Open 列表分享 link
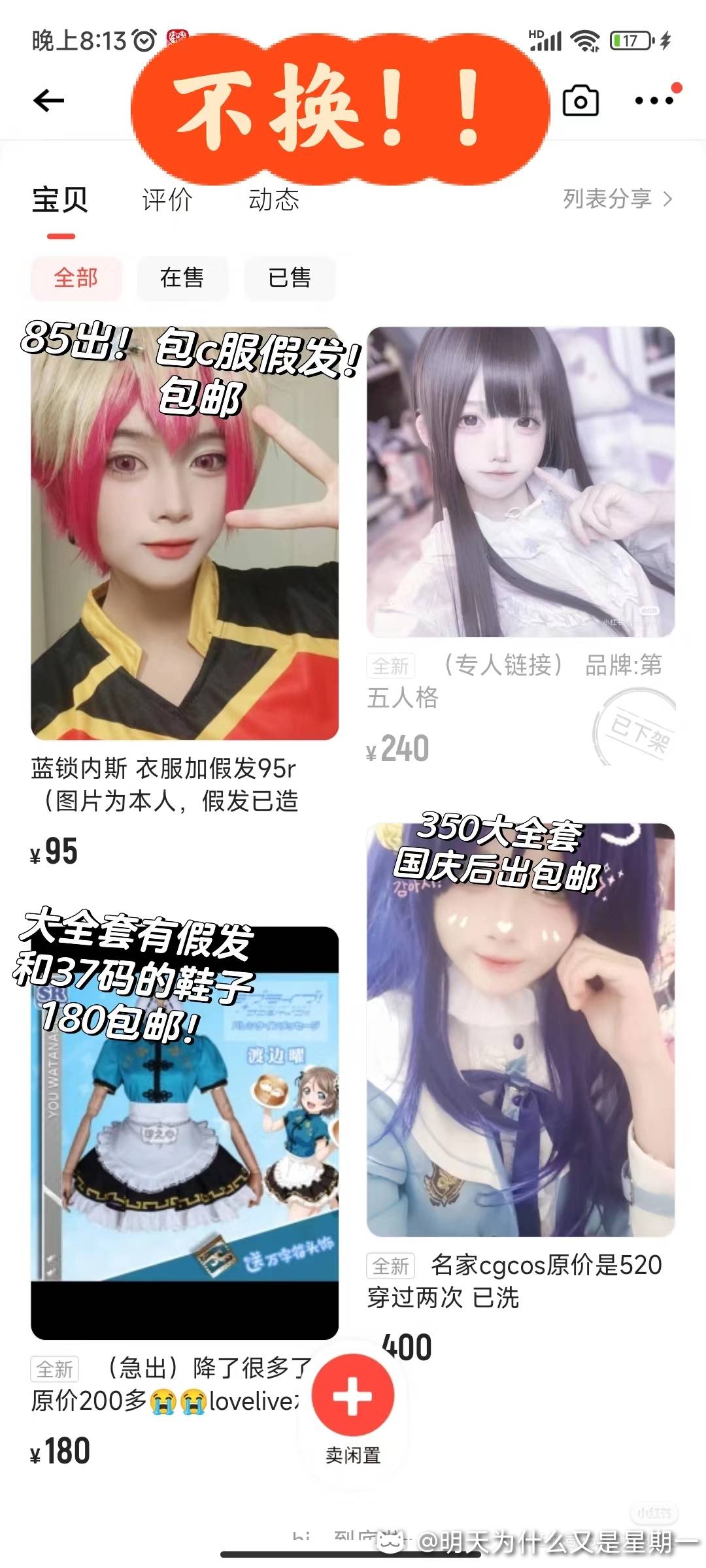 tap(618, 199)
